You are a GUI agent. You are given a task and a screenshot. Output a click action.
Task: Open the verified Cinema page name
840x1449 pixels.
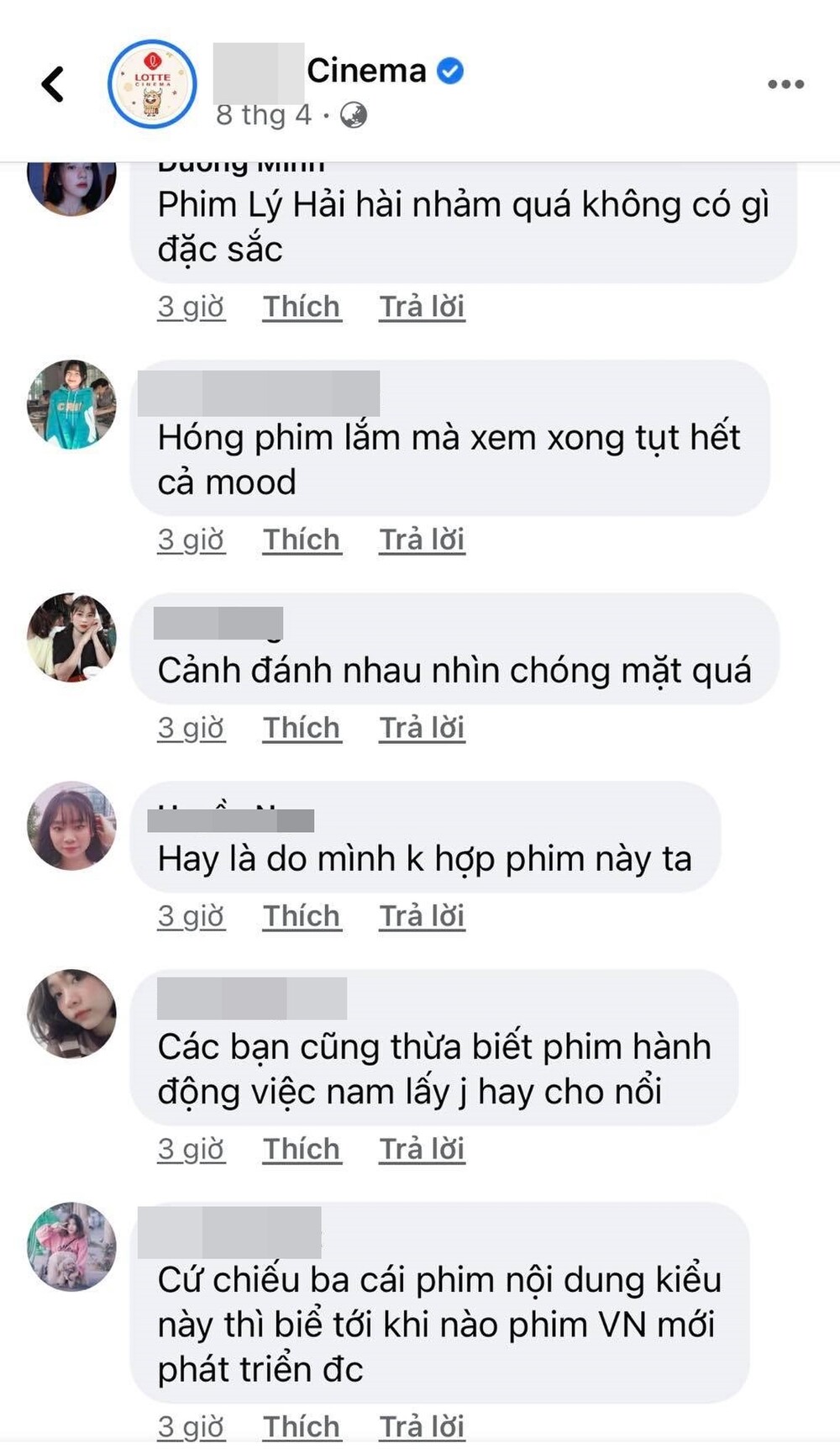(365, 71)
